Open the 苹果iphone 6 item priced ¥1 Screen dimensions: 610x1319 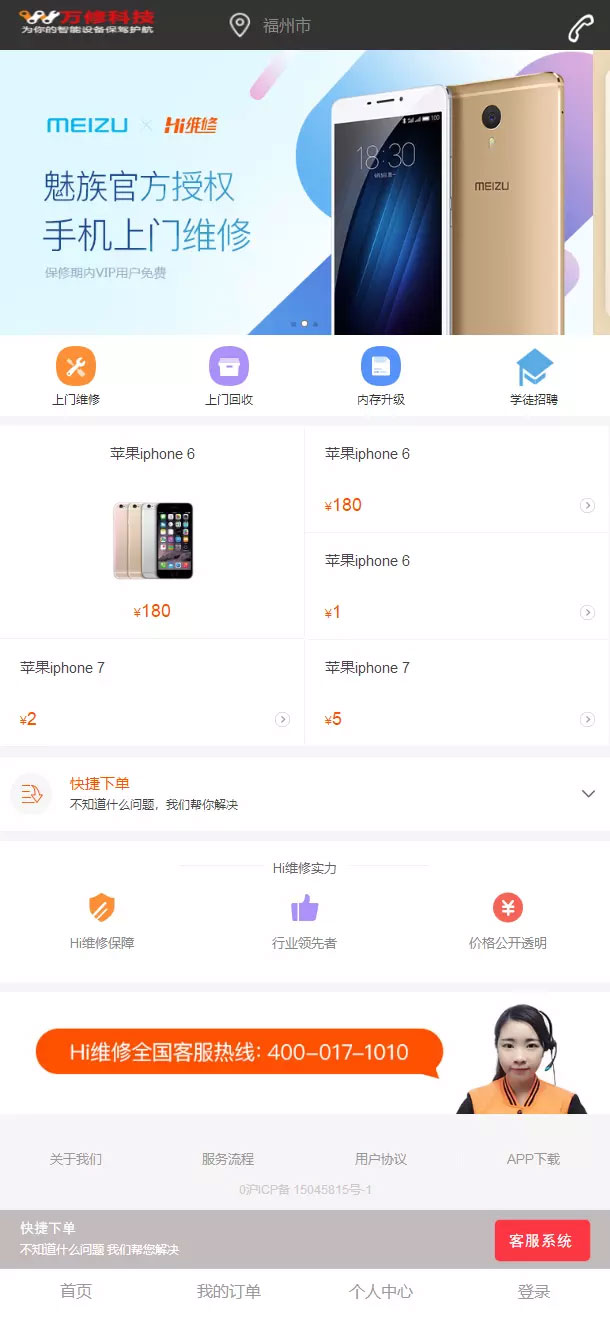[x=457, y=586]
